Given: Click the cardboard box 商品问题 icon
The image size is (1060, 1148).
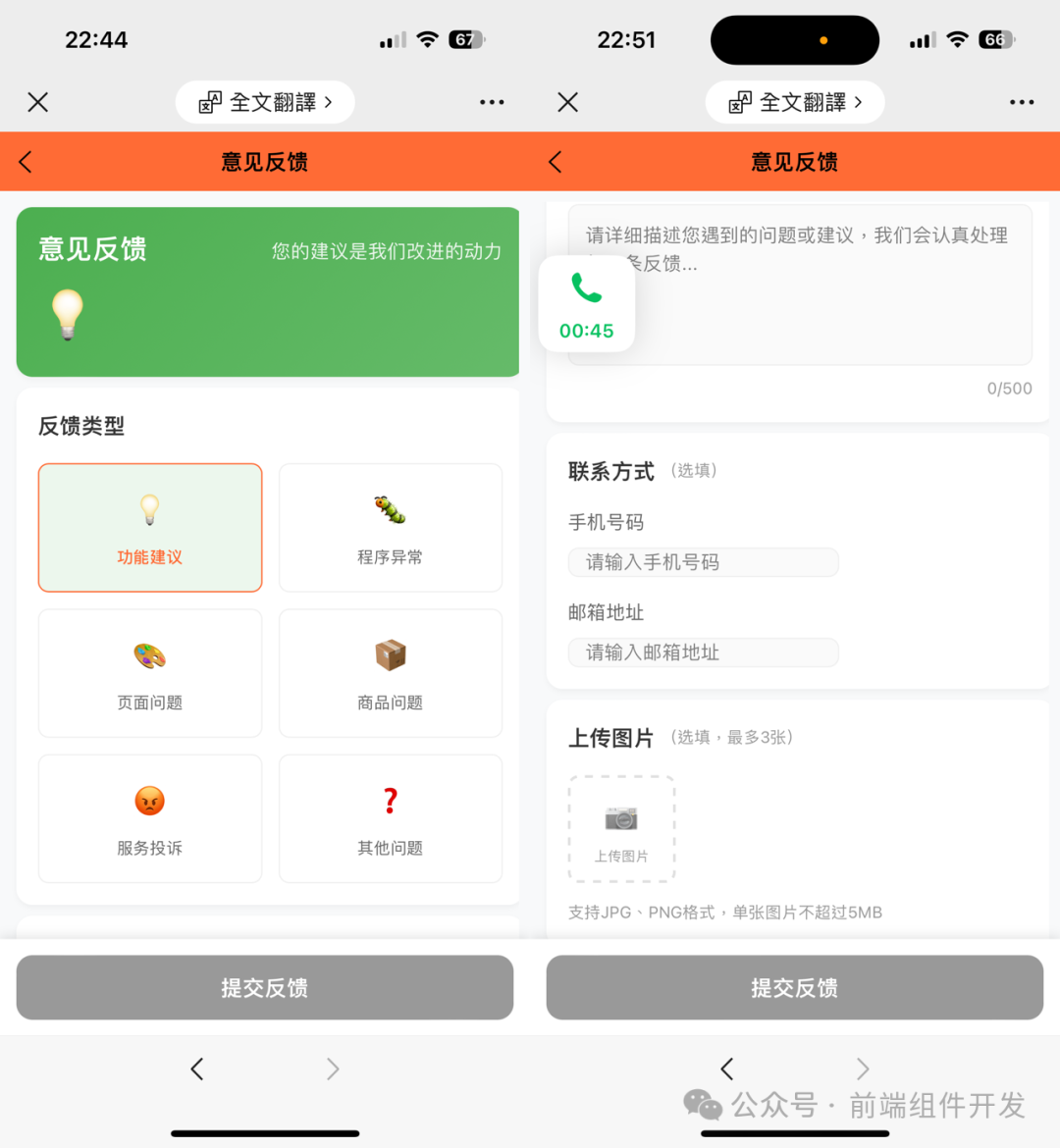Looking at the screenshot, I should 390,652.
